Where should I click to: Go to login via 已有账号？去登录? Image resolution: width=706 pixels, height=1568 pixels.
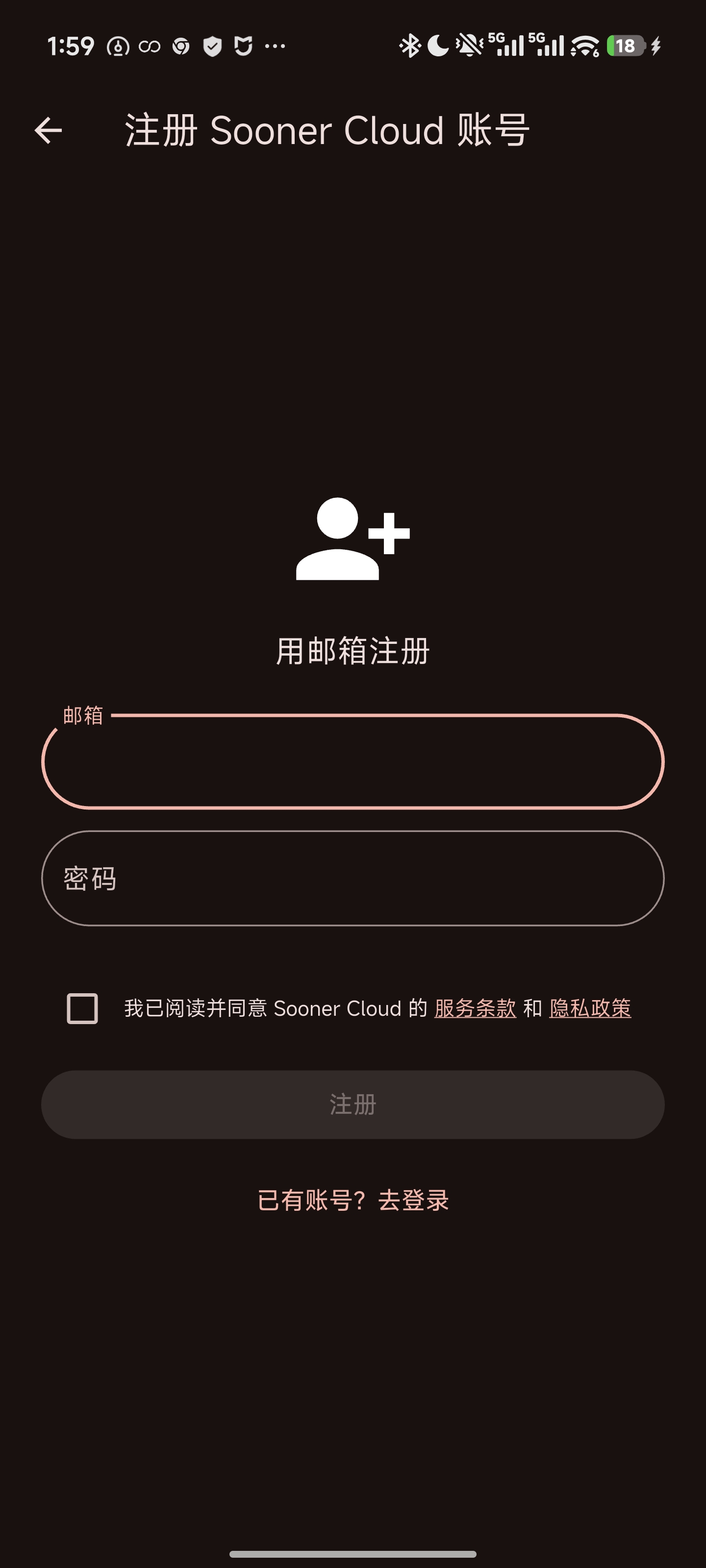[x=353, y=1200]
